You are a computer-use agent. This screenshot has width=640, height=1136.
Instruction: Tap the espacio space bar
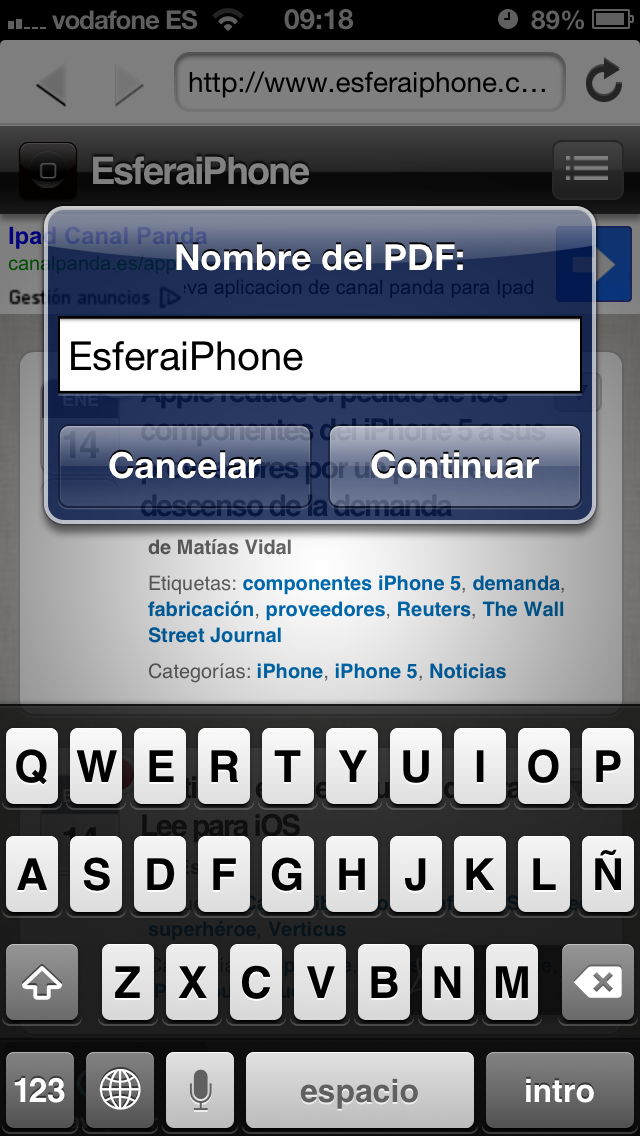(x=360, y=1090)
